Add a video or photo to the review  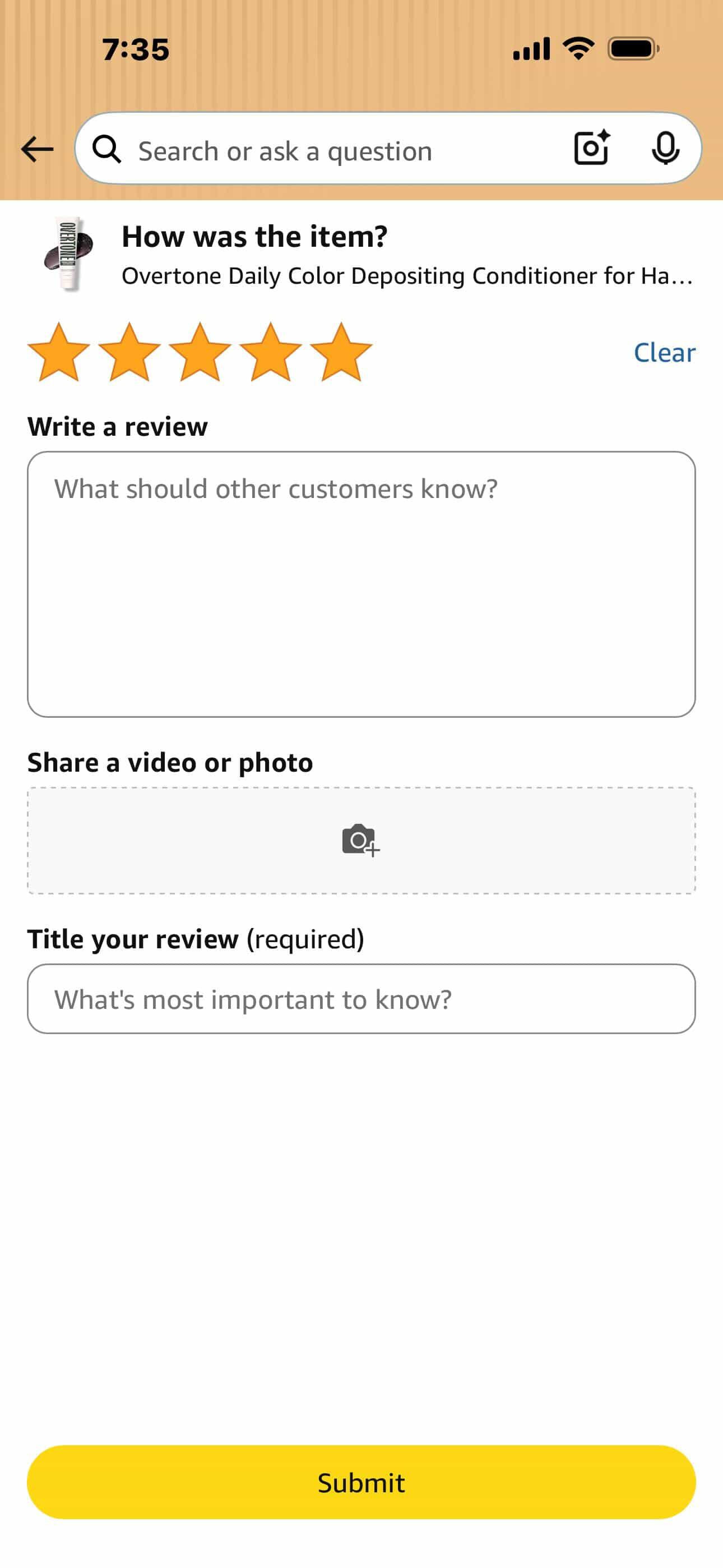click(x=361, y=841)
